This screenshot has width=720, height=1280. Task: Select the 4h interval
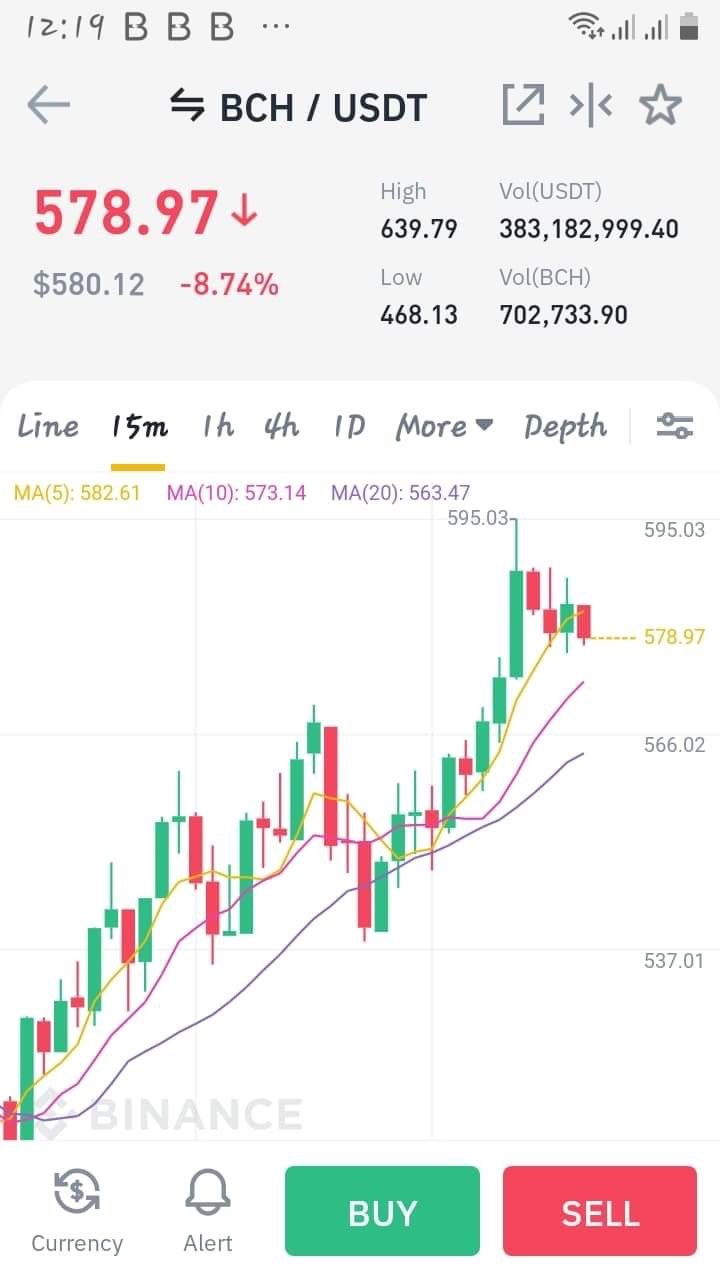pyautogui.click(x=281, y=427)
